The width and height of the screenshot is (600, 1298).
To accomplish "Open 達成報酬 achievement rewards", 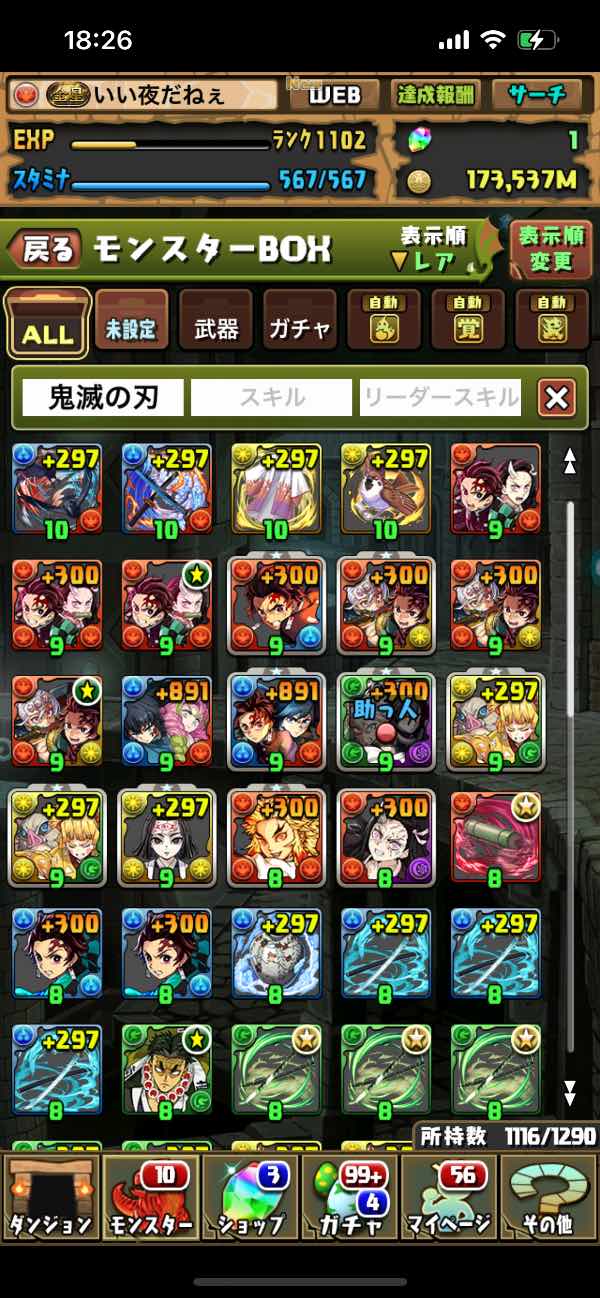I will (x=436, y=95).
